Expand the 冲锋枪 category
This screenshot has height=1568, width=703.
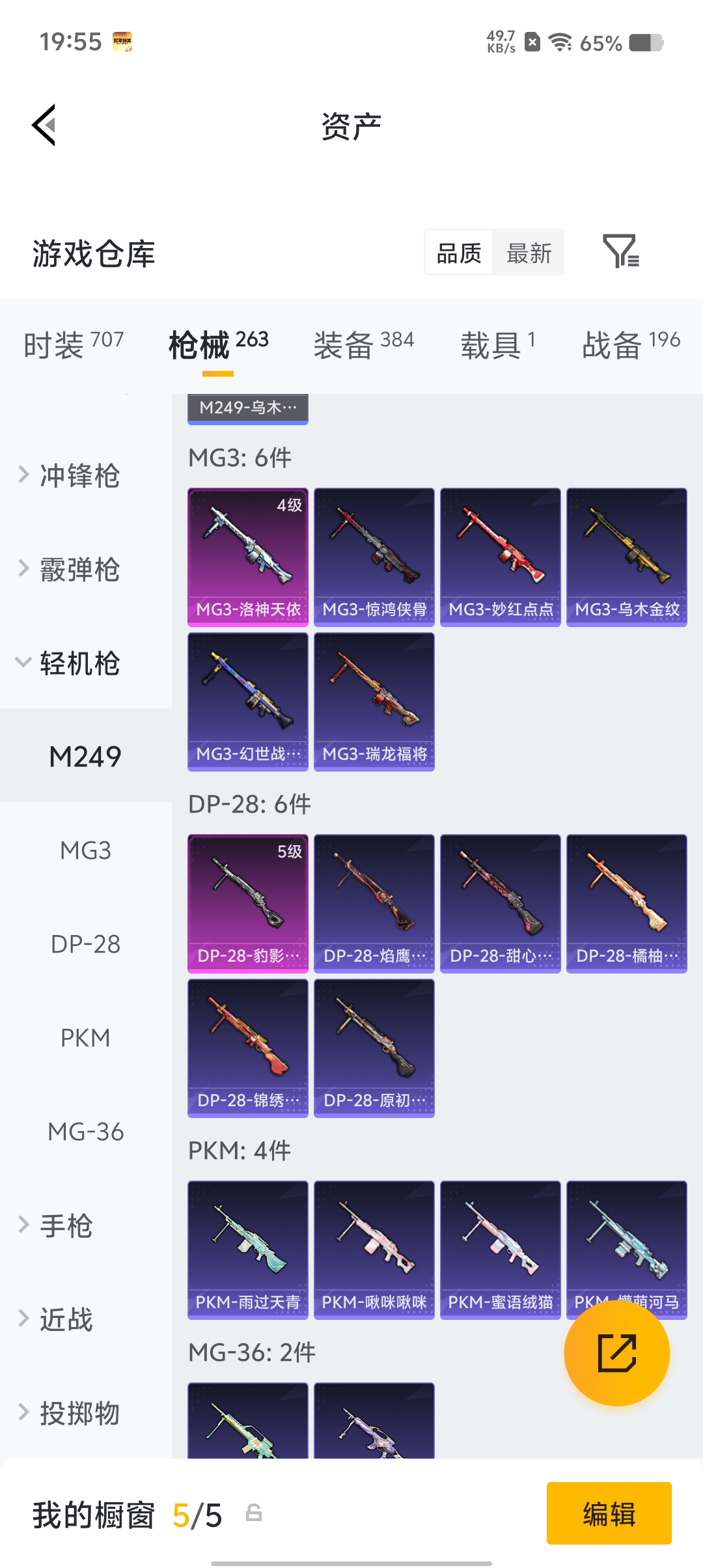[x=79, y=475]
